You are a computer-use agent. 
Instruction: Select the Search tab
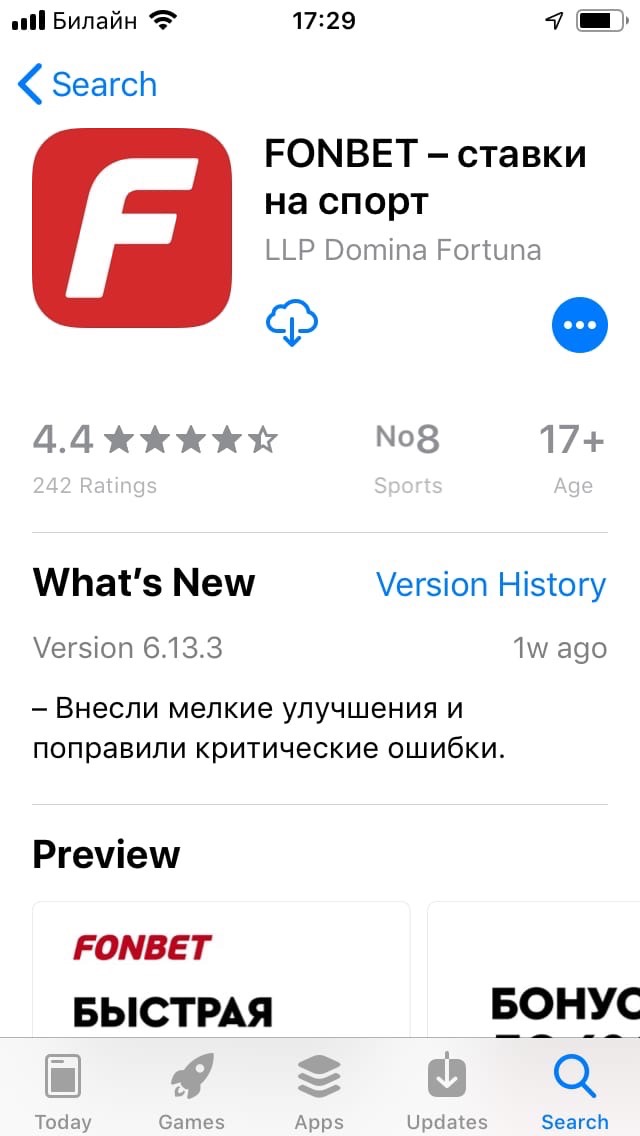click(575, 1091)
